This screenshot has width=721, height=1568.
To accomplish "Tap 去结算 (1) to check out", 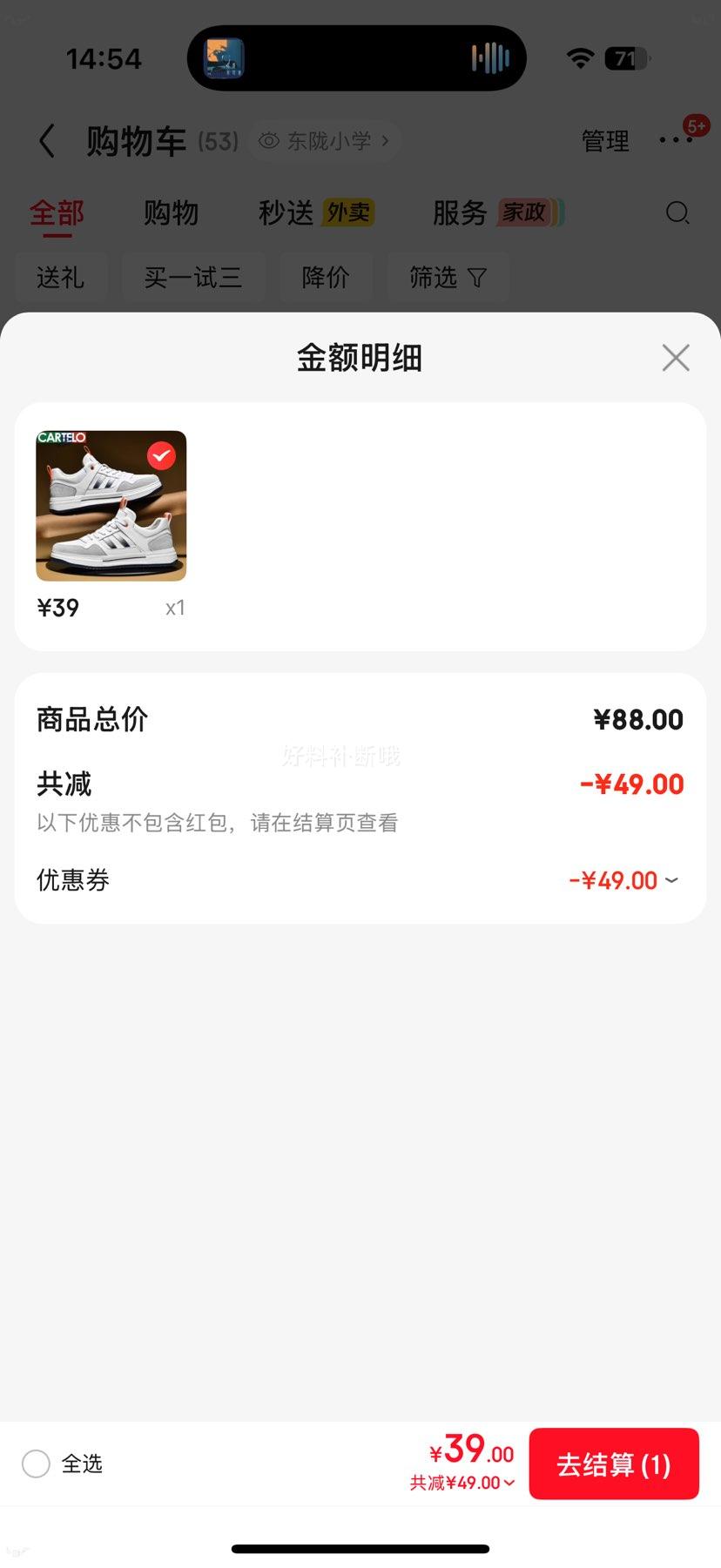I will point(613,1464).
